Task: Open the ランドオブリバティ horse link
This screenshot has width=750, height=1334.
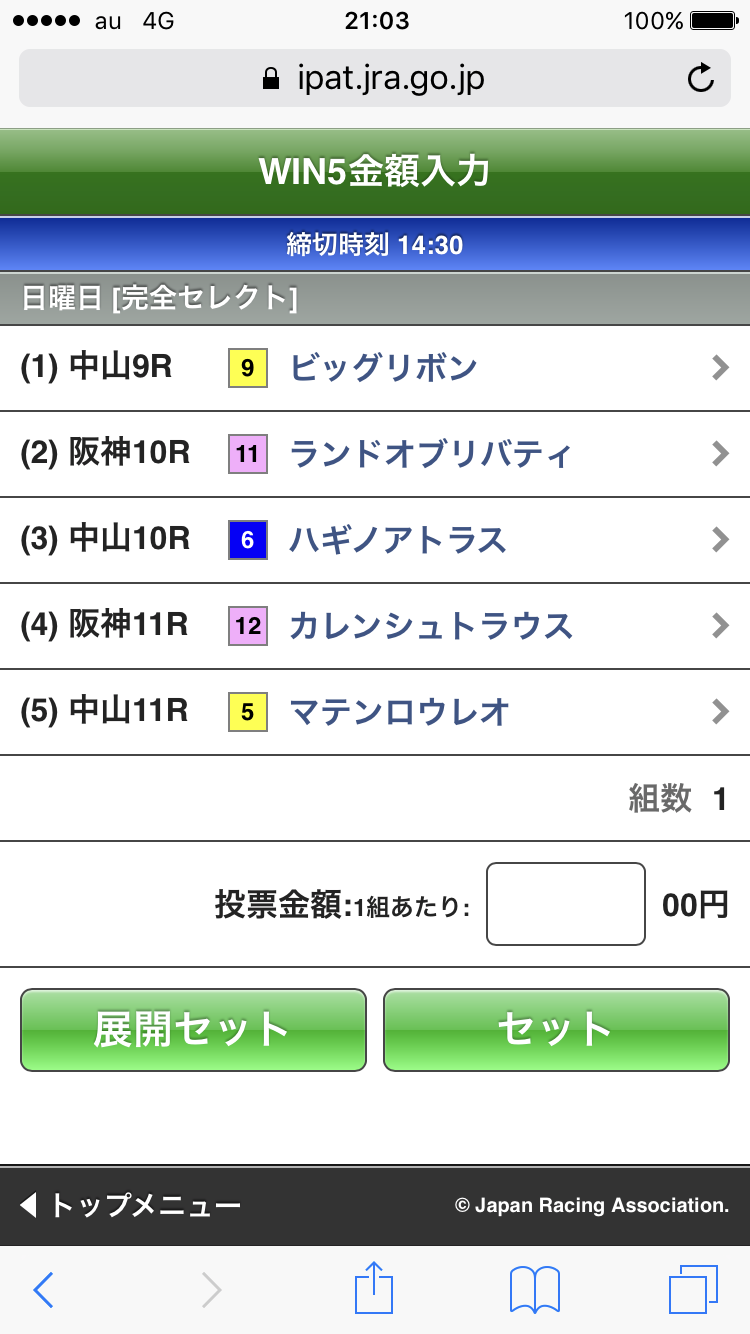Action: [x=430, y=454]
